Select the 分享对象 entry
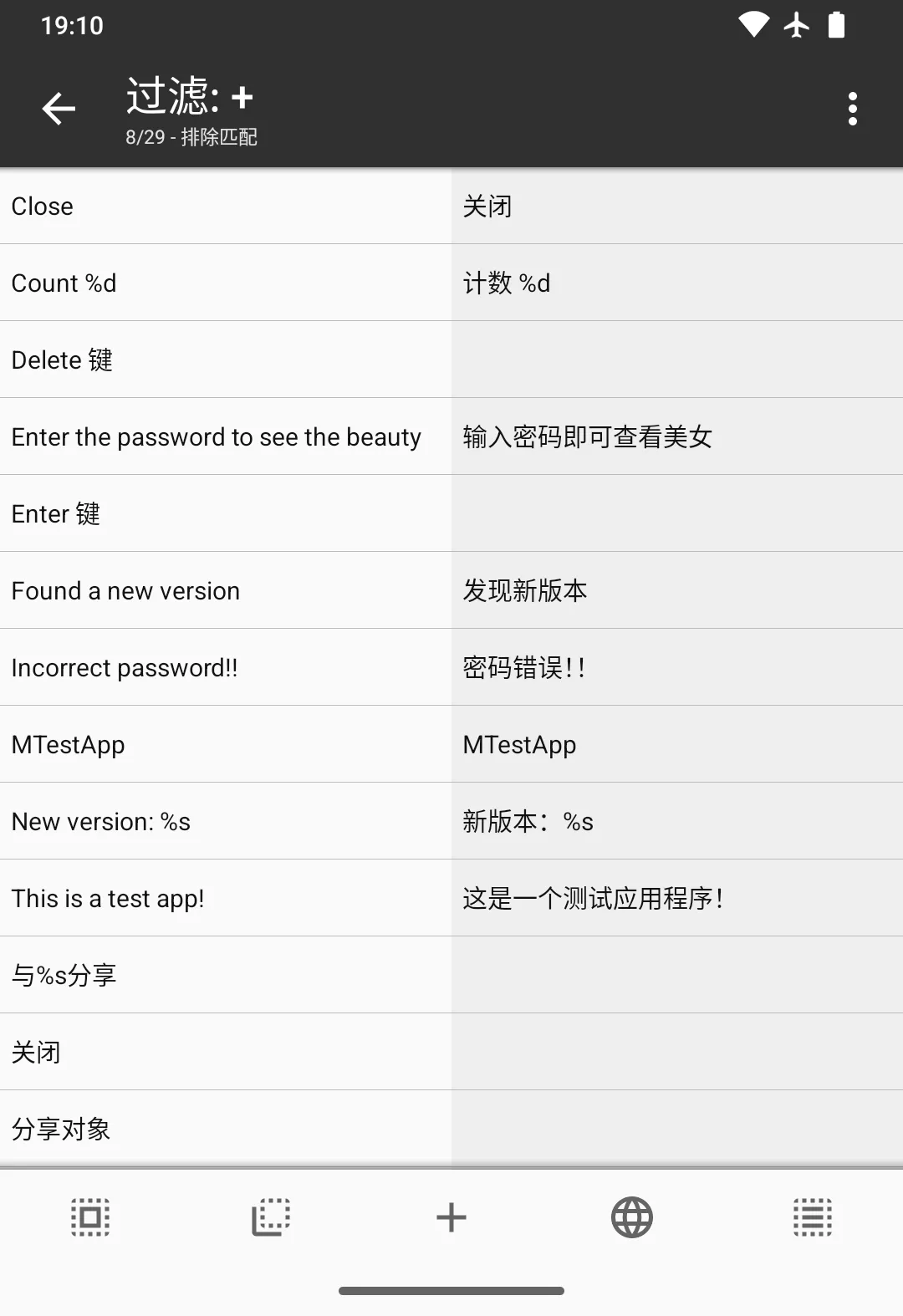This screenshot has height=1316, width=903. (x=226, y=1130)
